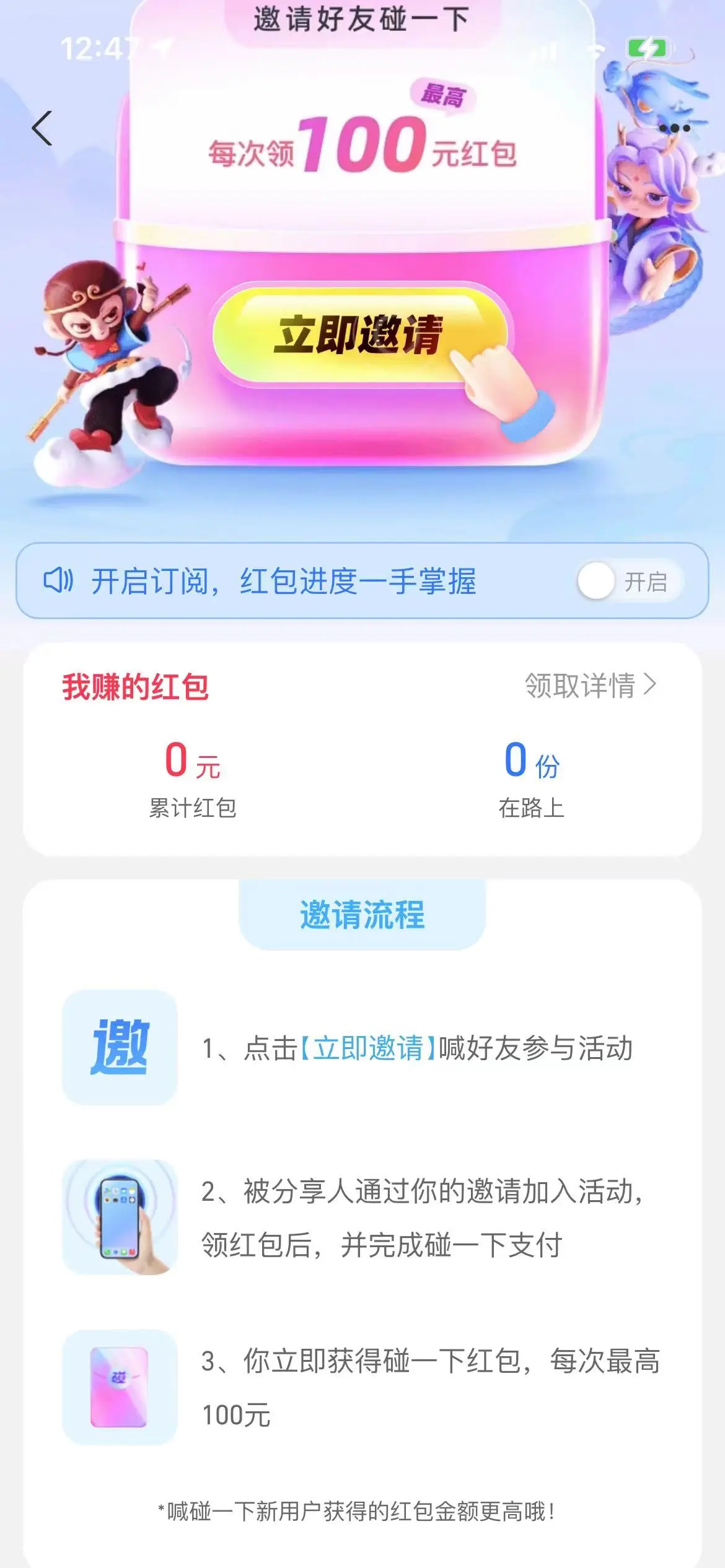725x1568 pixels.
Task: Go back using the top-left arrow
Action: [x=42, y=129]
